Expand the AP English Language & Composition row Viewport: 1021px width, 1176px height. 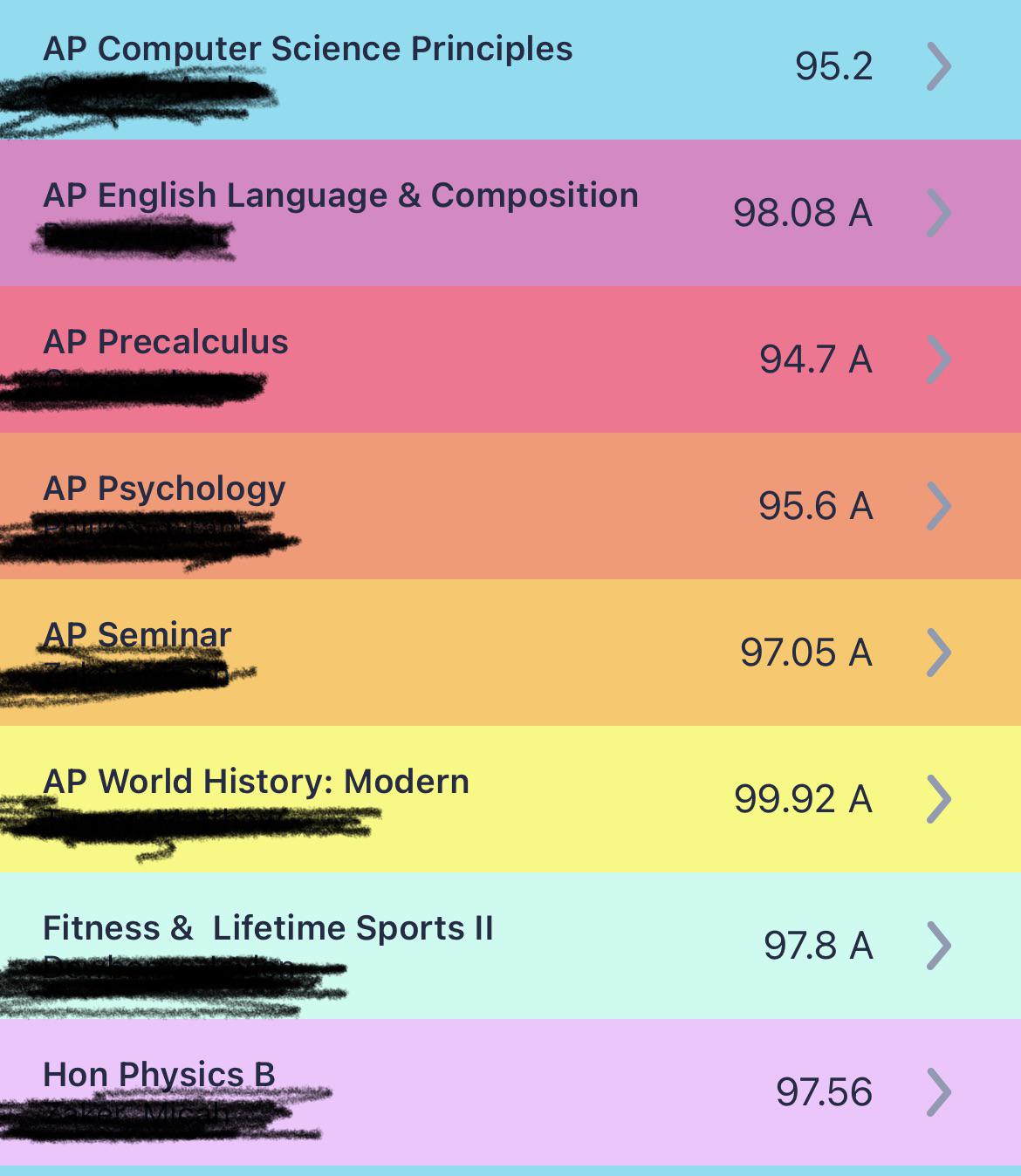pyautogui.click(x=939, y=212)
